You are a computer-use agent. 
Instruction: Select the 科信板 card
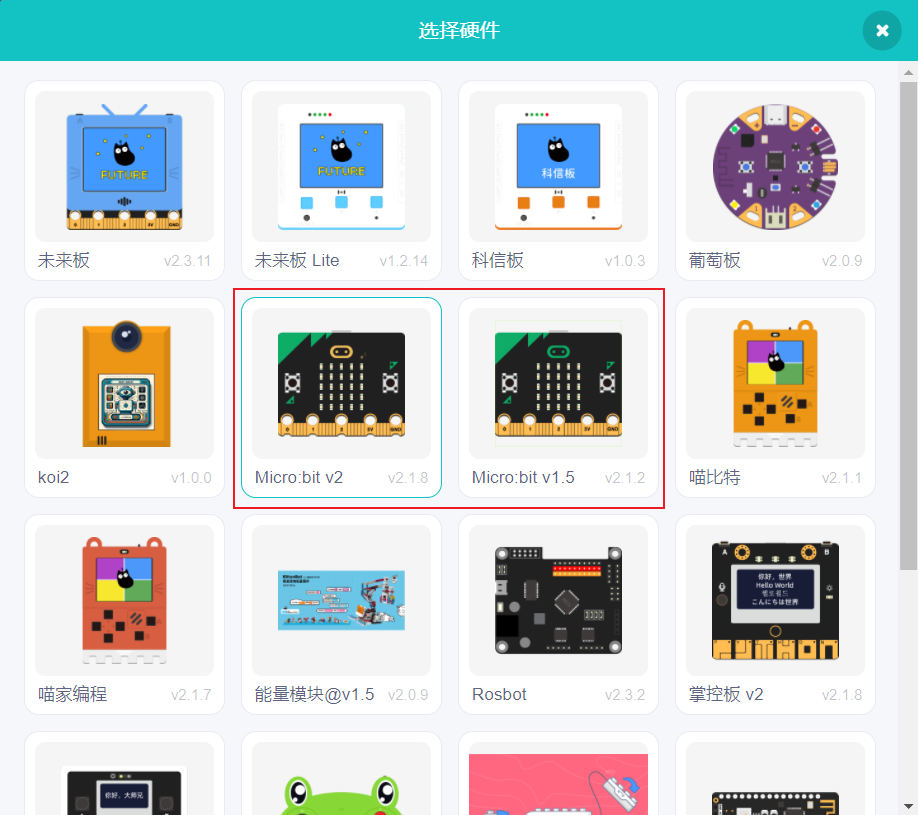point(558,180)
